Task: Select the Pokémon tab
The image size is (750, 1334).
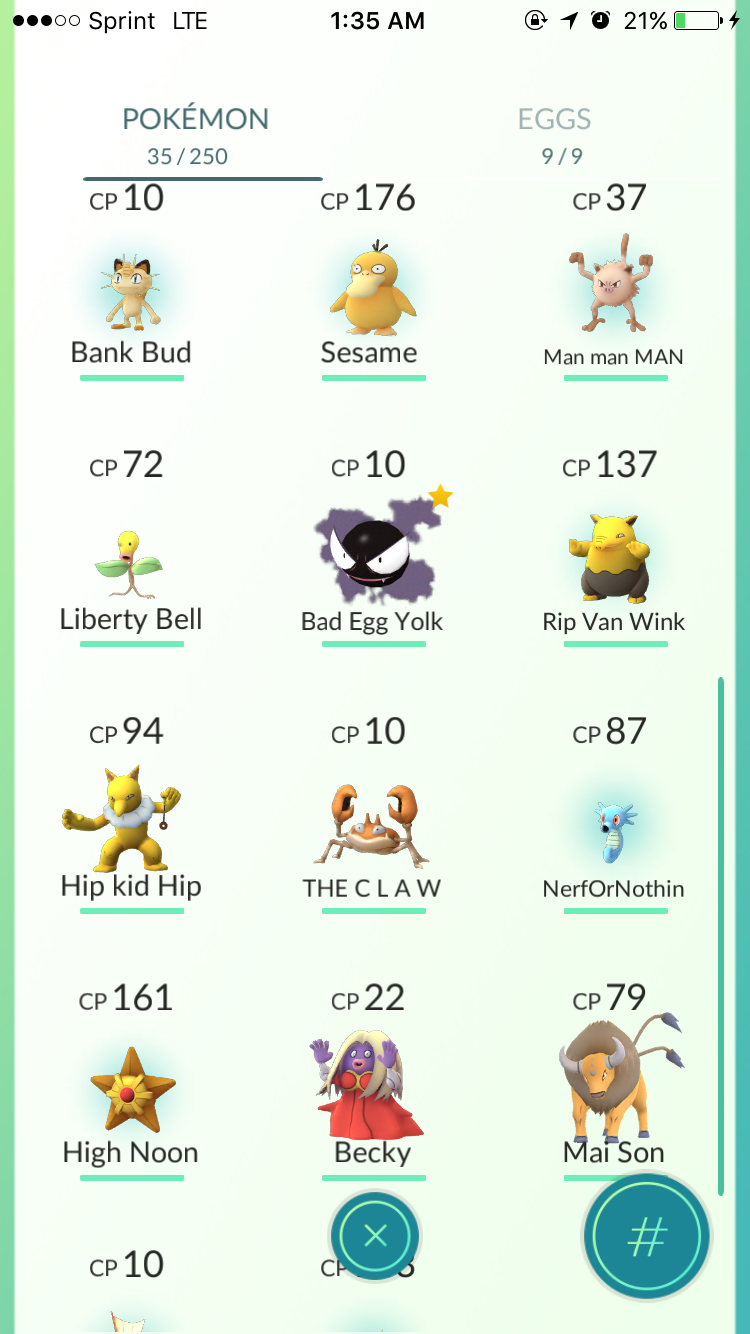Action: pos(195,134)
